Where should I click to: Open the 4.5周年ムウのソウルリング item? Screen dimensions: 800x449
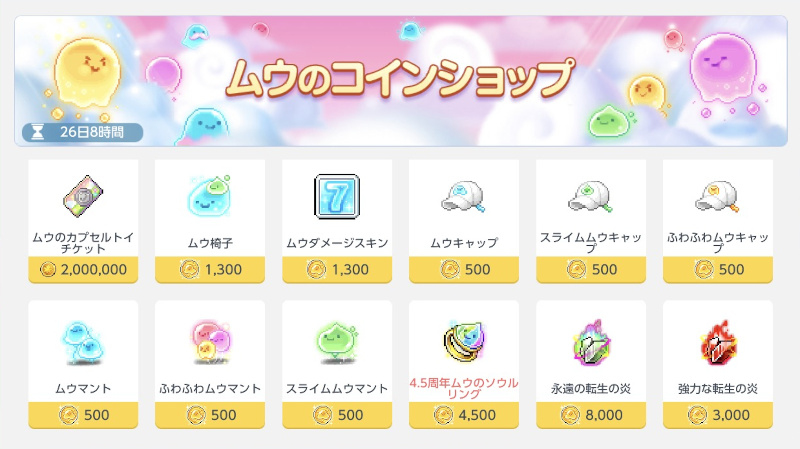[x=464, y=364]
